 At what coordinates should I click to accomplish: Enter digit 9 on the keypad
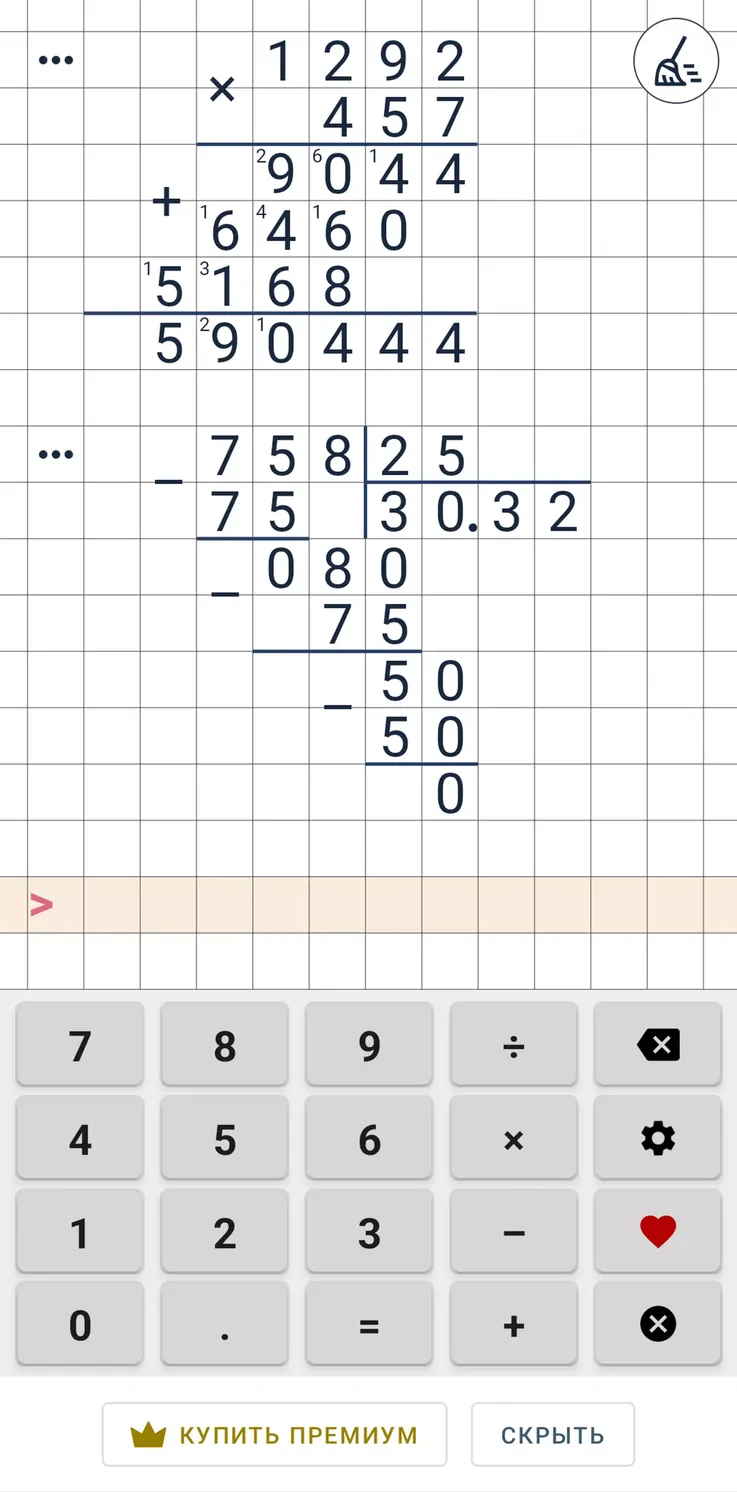click(x=369, y=1046)
